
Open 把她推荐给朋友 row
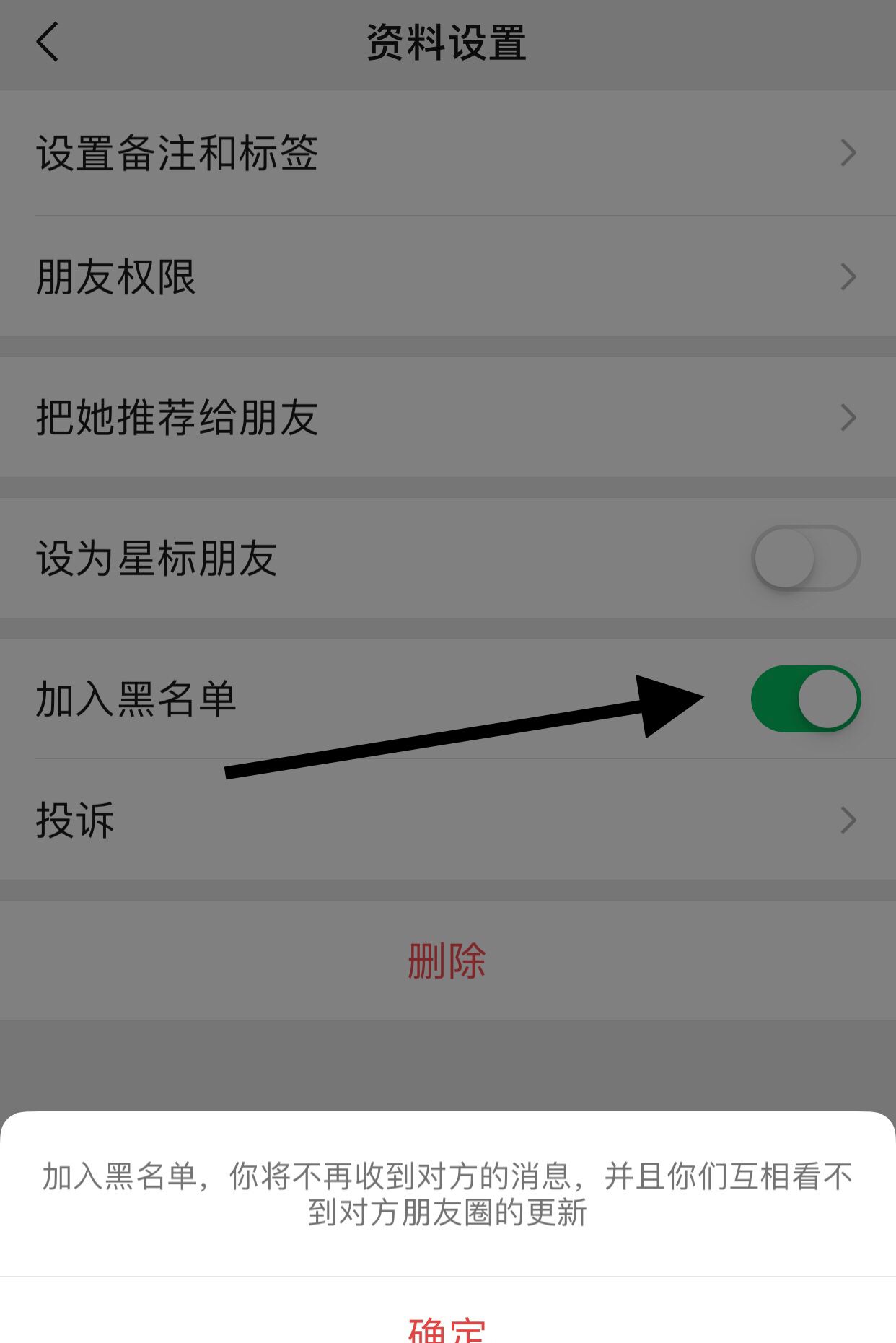coord(447,417)
